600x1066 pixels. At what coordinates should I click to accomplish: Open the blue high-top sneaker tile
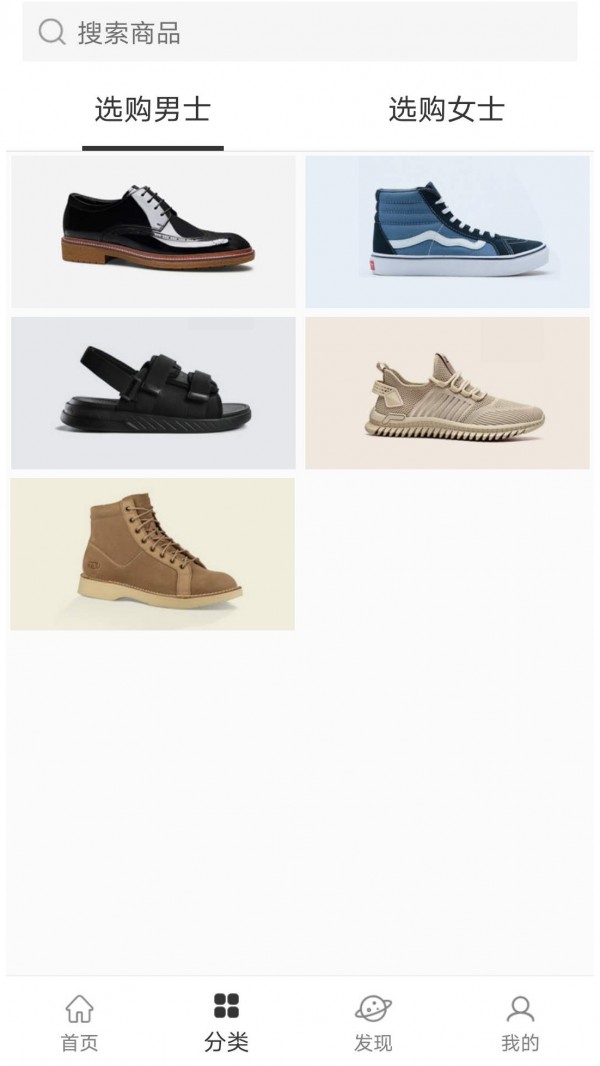(x=447, y=231)
